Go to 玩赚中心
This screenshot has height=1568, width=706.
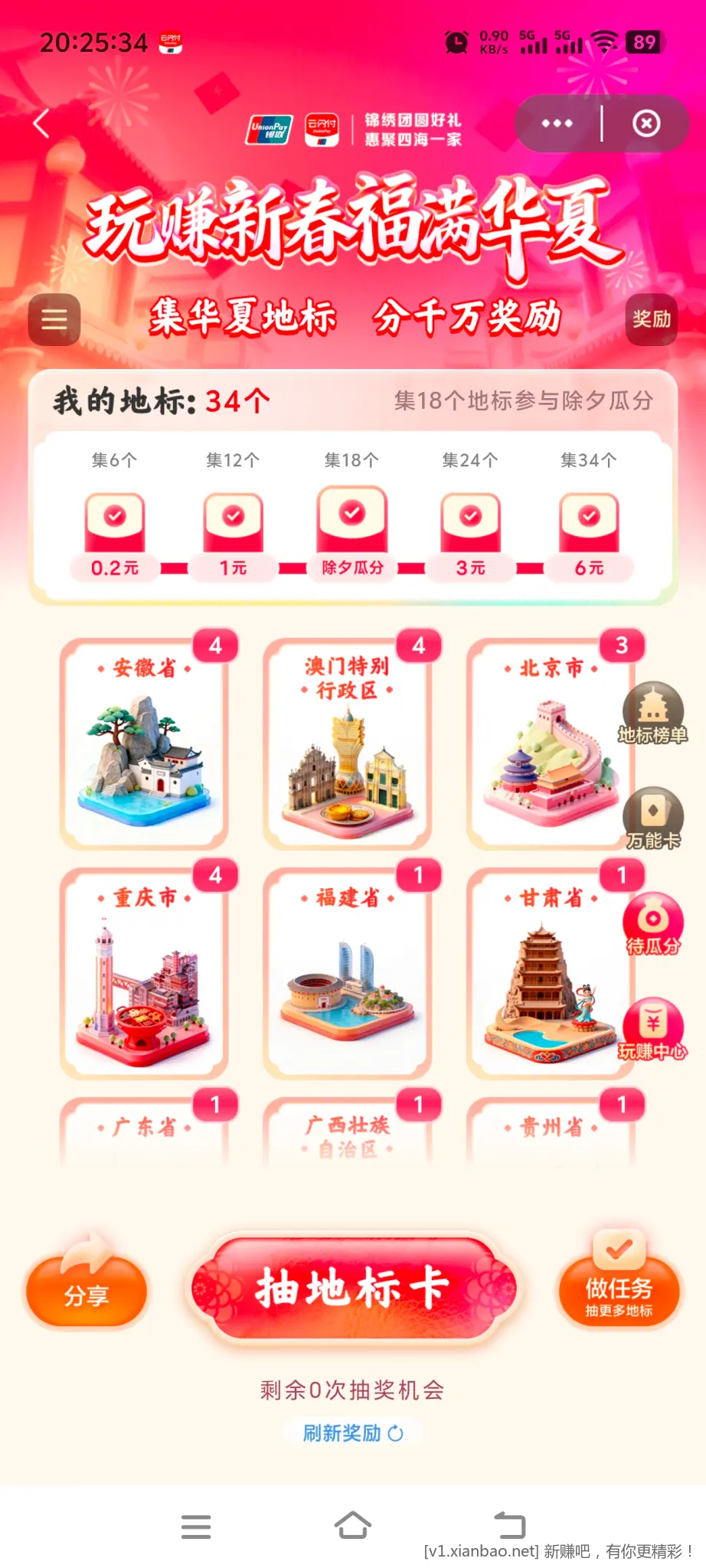pyautogui.click(x=652, y=1030)
